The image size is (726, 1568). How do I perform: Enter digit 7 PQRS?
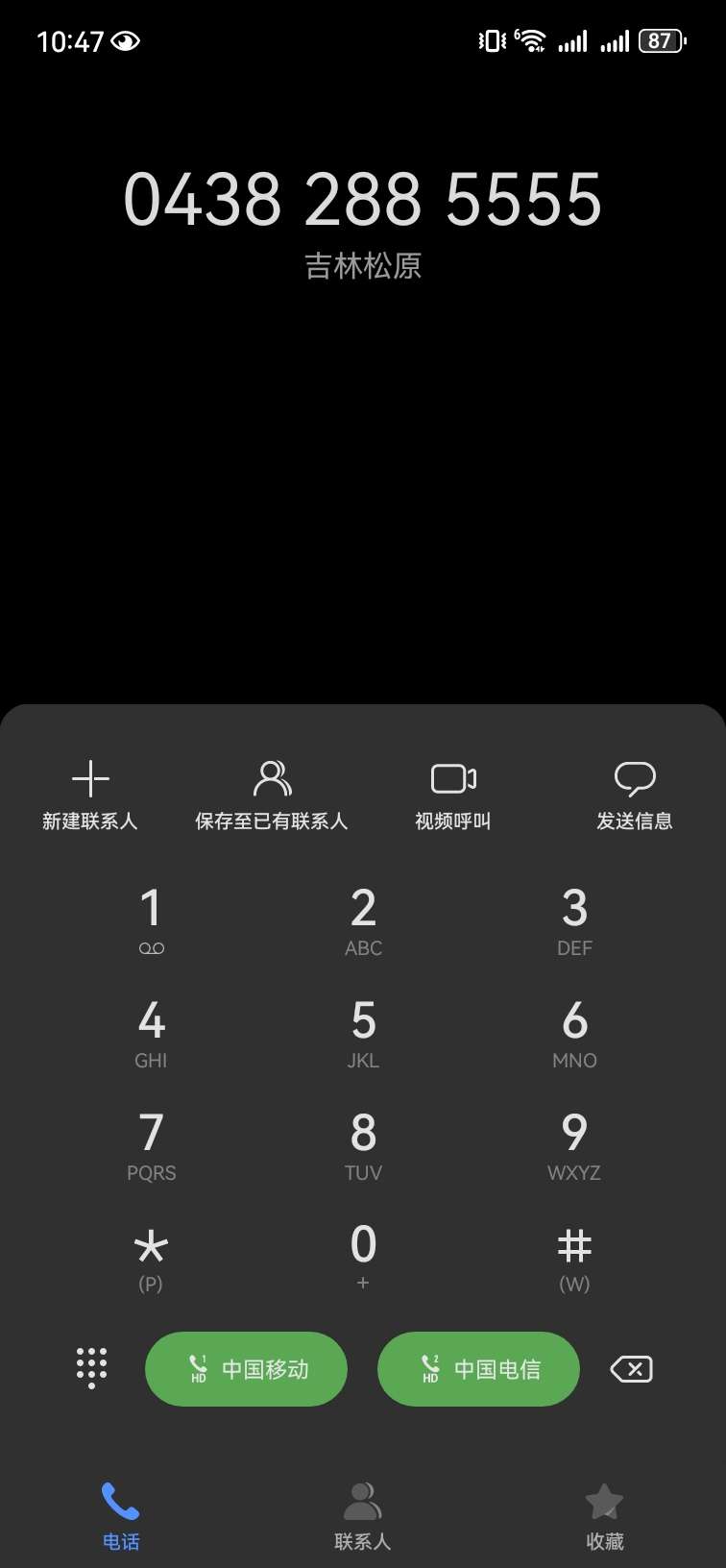(151, 1145)
